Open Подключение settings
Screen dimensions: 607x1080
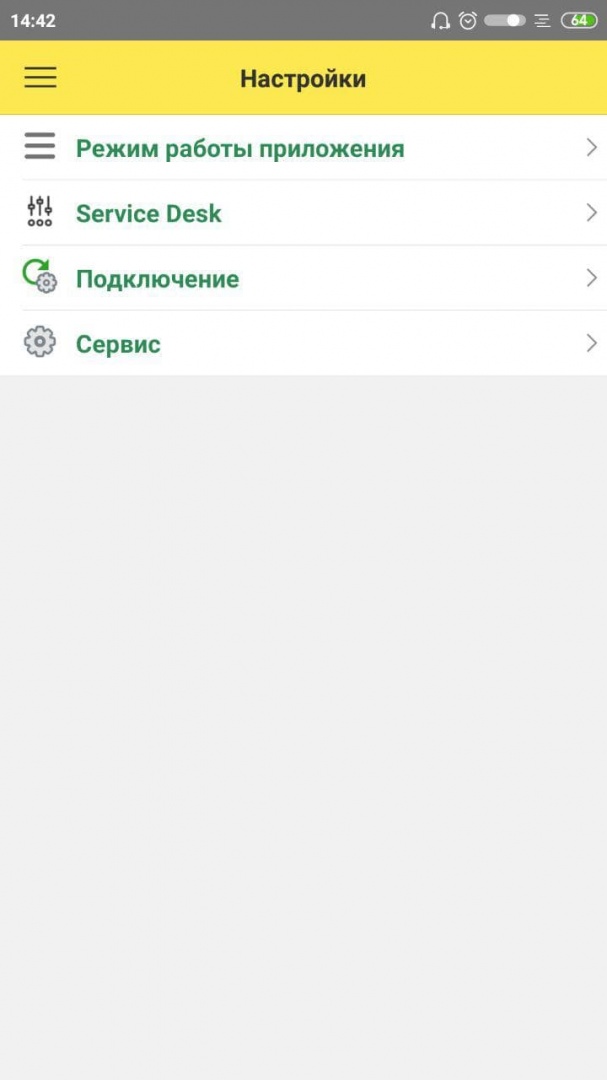coord(158,279)
